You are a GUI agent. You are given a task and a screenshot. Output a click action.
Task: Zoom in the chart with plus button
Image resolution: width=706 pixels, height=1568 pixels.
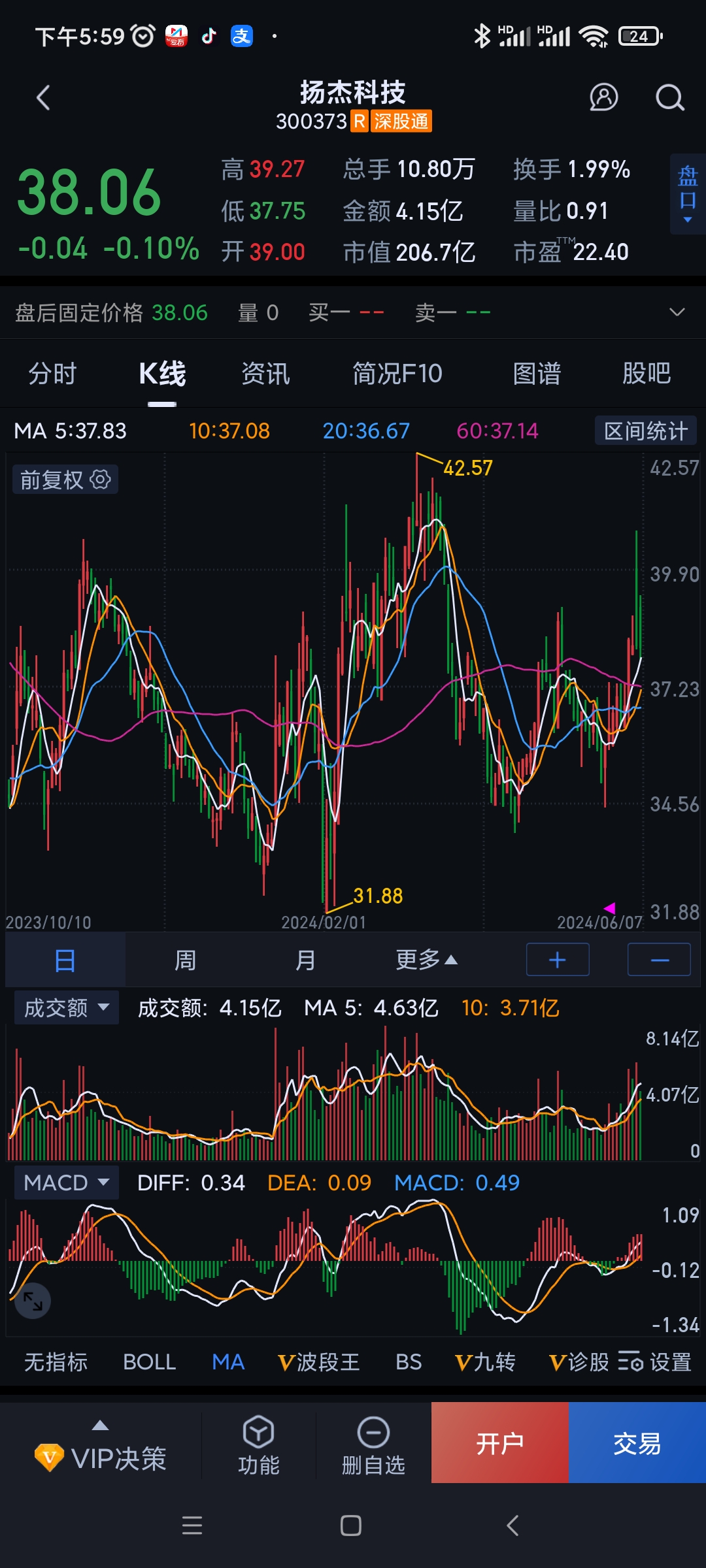click(558, 960)
